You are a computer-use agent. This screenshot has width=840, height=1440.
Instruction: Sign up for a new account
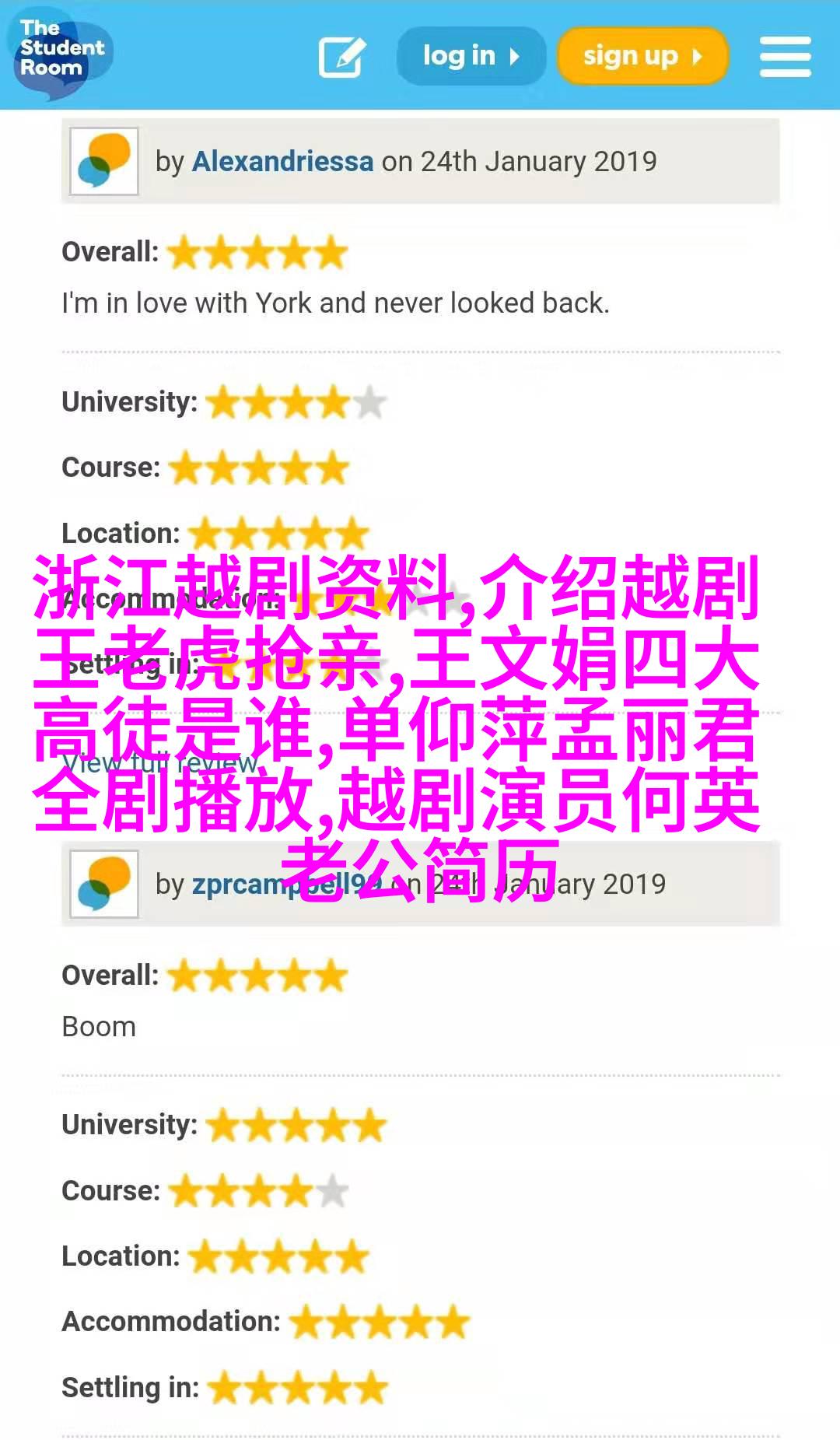click(642, 56)
